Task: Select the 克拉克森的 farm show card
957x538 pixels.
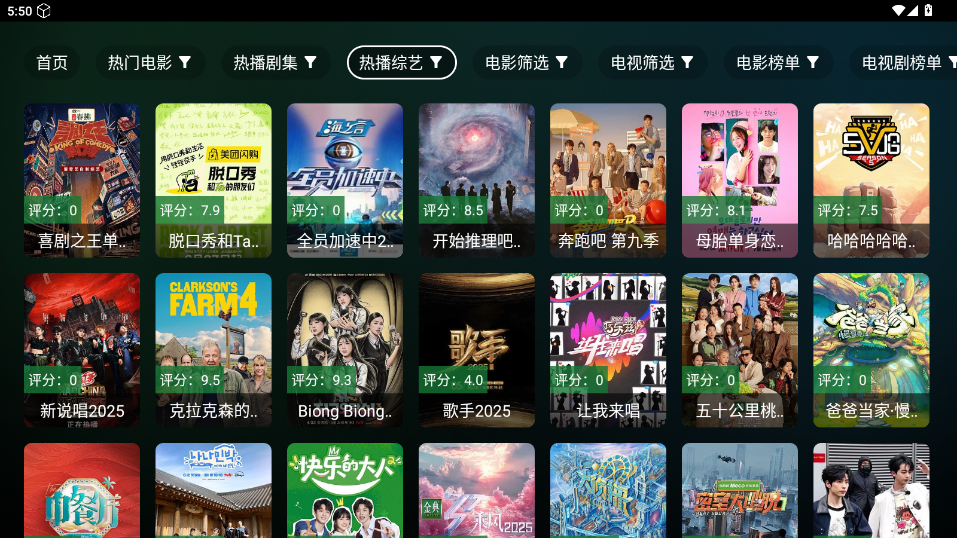Action: 213,350
